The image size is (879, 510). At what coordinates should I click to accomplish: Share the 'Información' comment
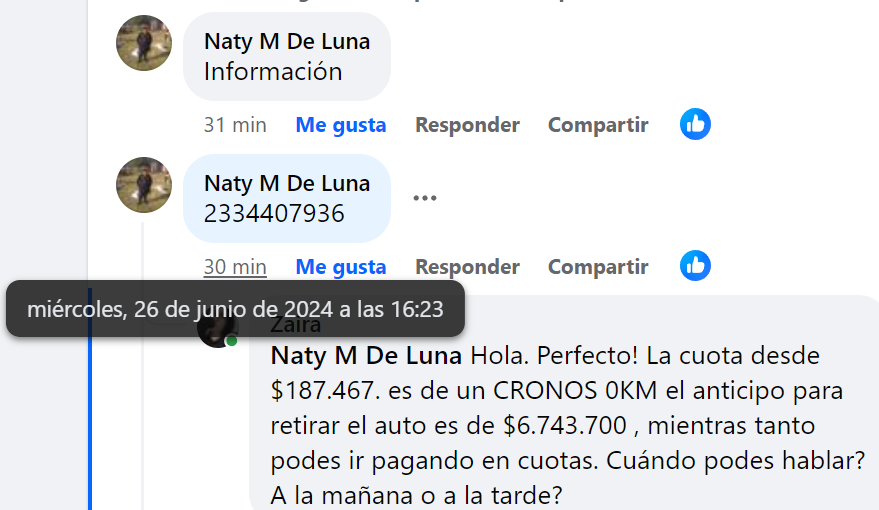(x=597, y=125)
